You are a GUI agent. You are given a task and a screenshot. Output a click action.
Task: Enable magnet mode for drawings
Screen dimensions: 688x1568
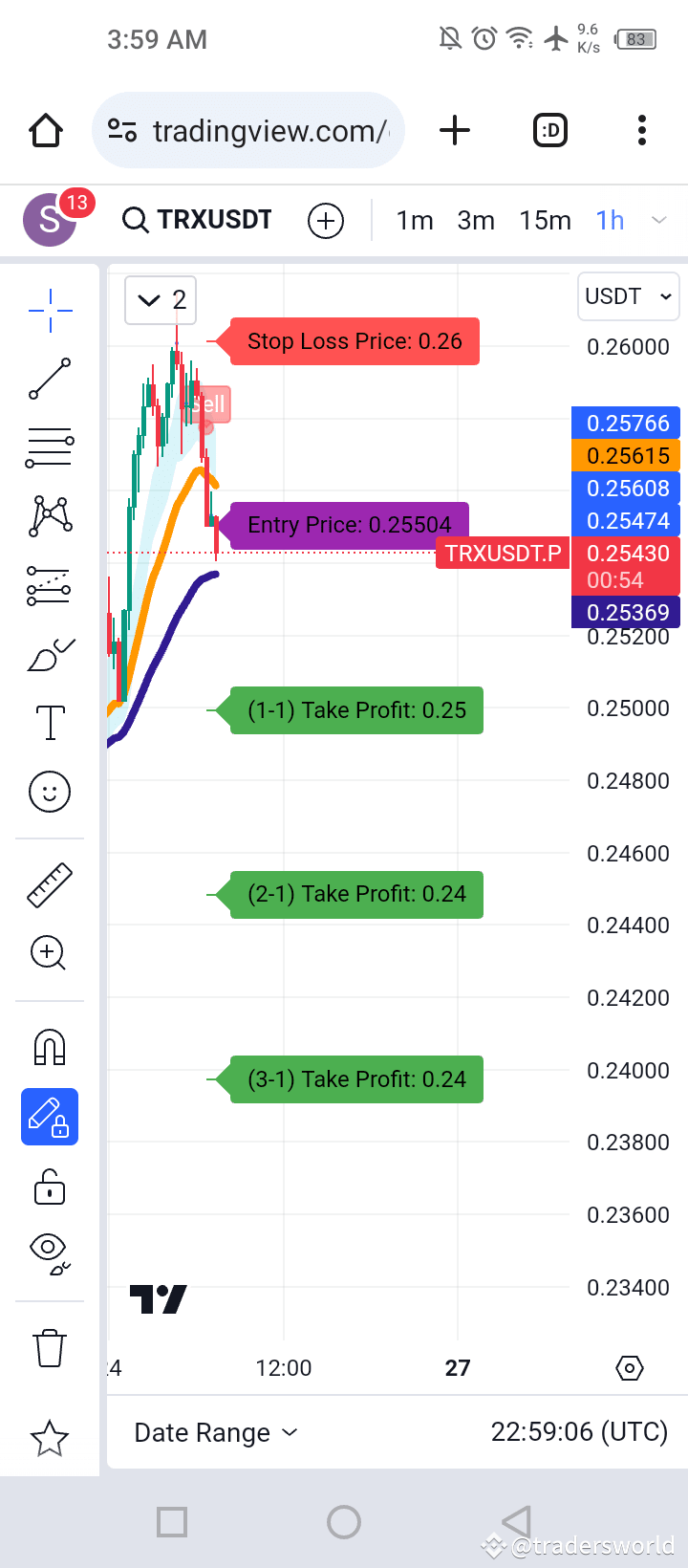coord(49,1047)
